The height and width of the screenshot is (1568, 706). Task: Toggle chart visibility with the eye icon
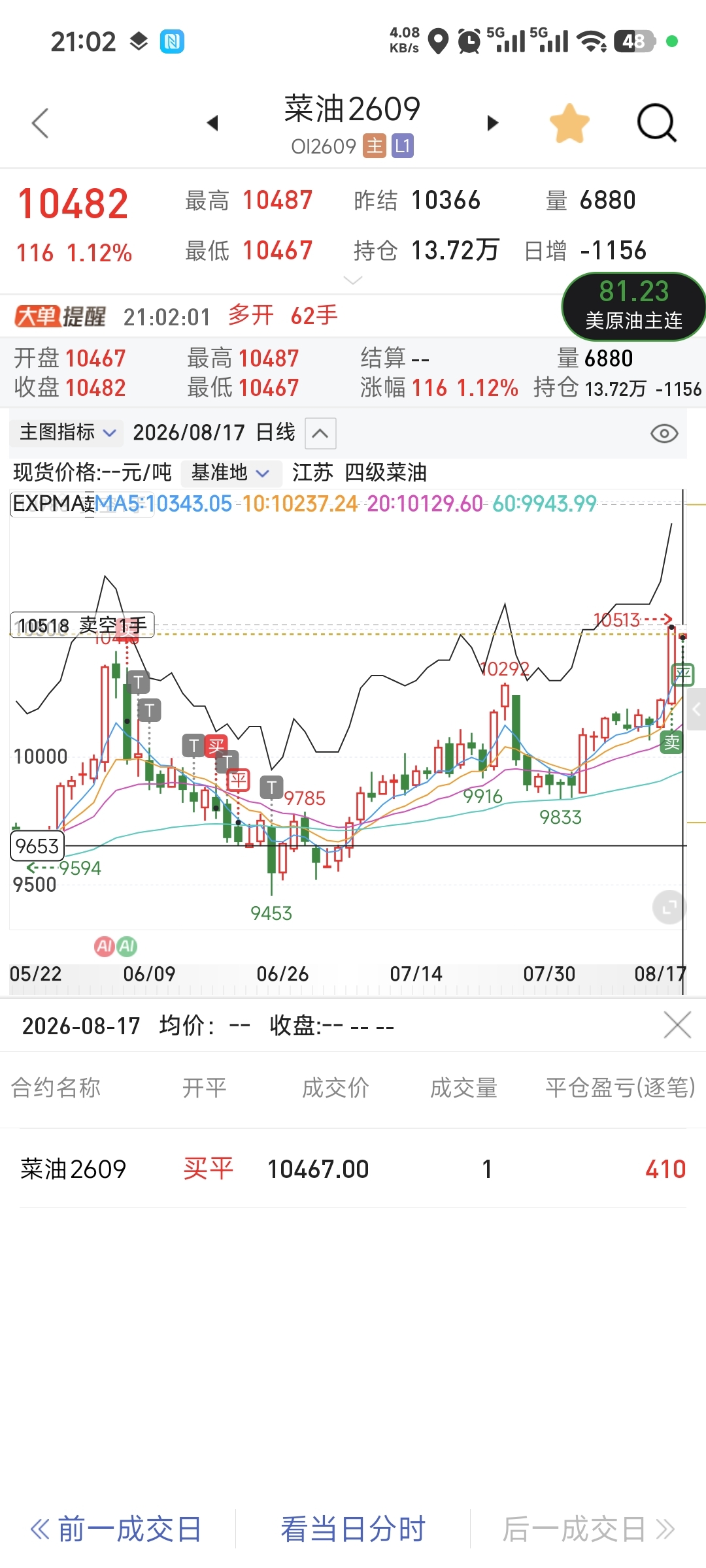pyautogui.click(x=664, y=433)
